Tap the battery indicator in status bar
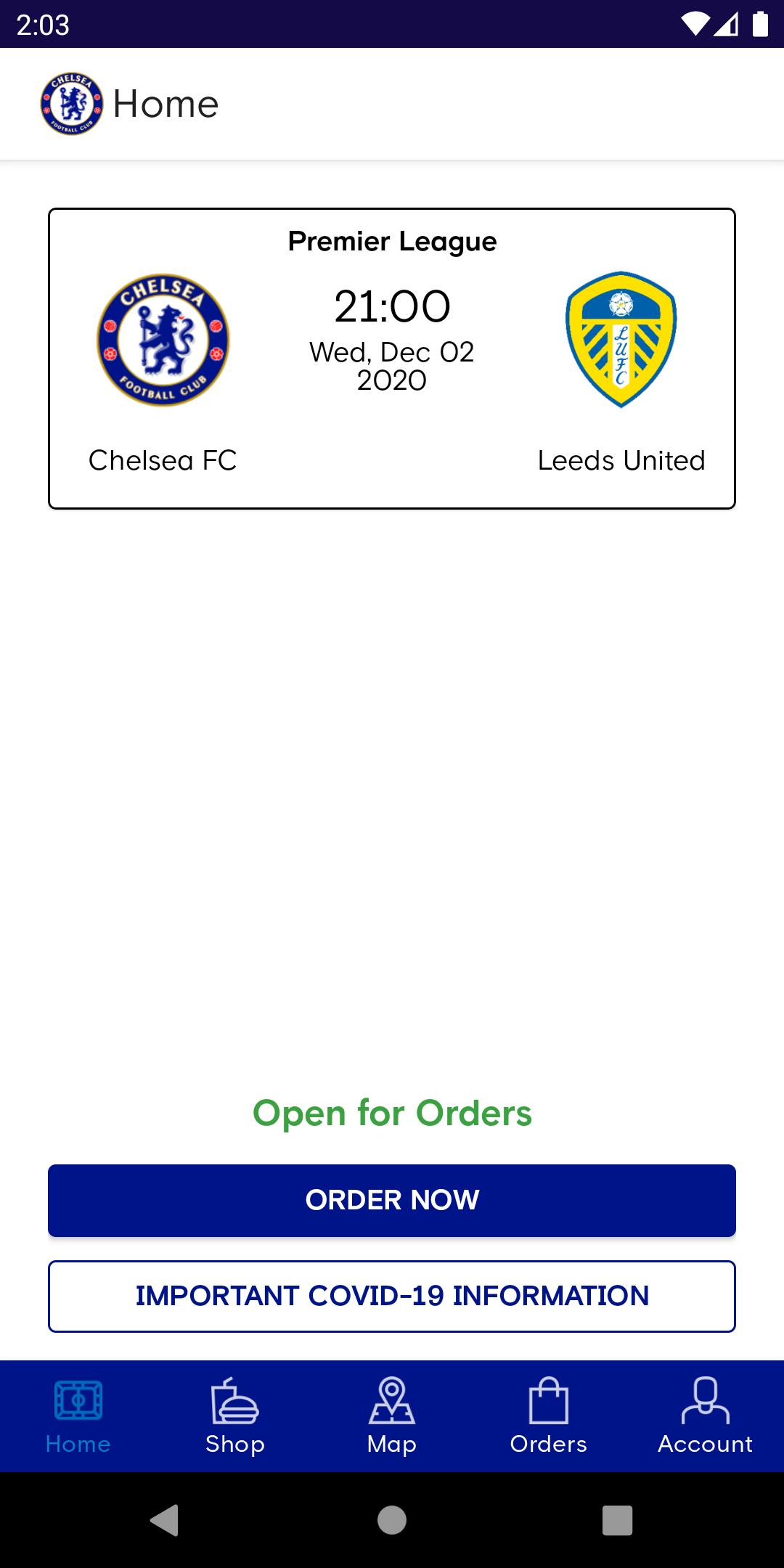Viewport: 784px width, 1568px height. coord(759,23)
